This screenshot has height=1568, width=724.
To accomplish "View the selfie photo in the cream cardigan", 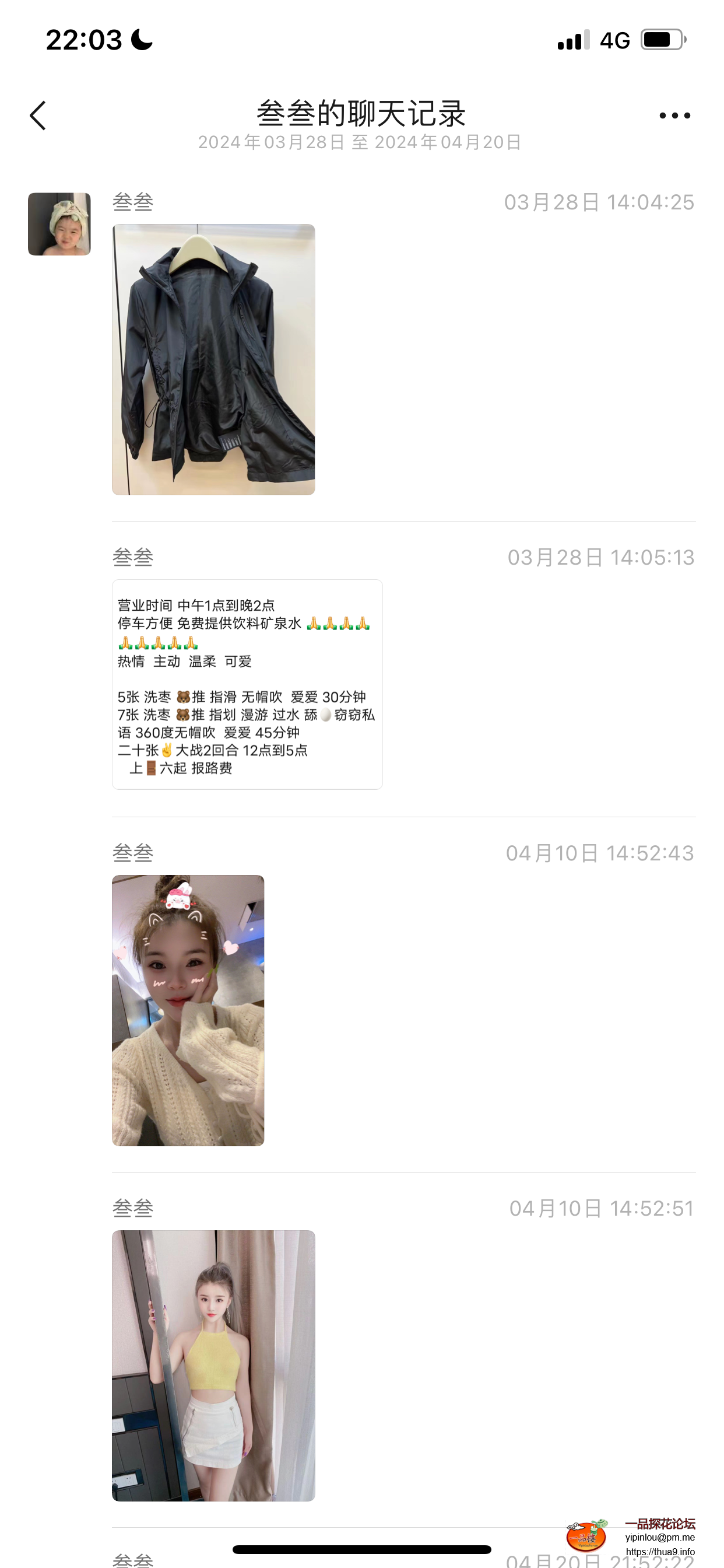I will tap(188, 1010).
